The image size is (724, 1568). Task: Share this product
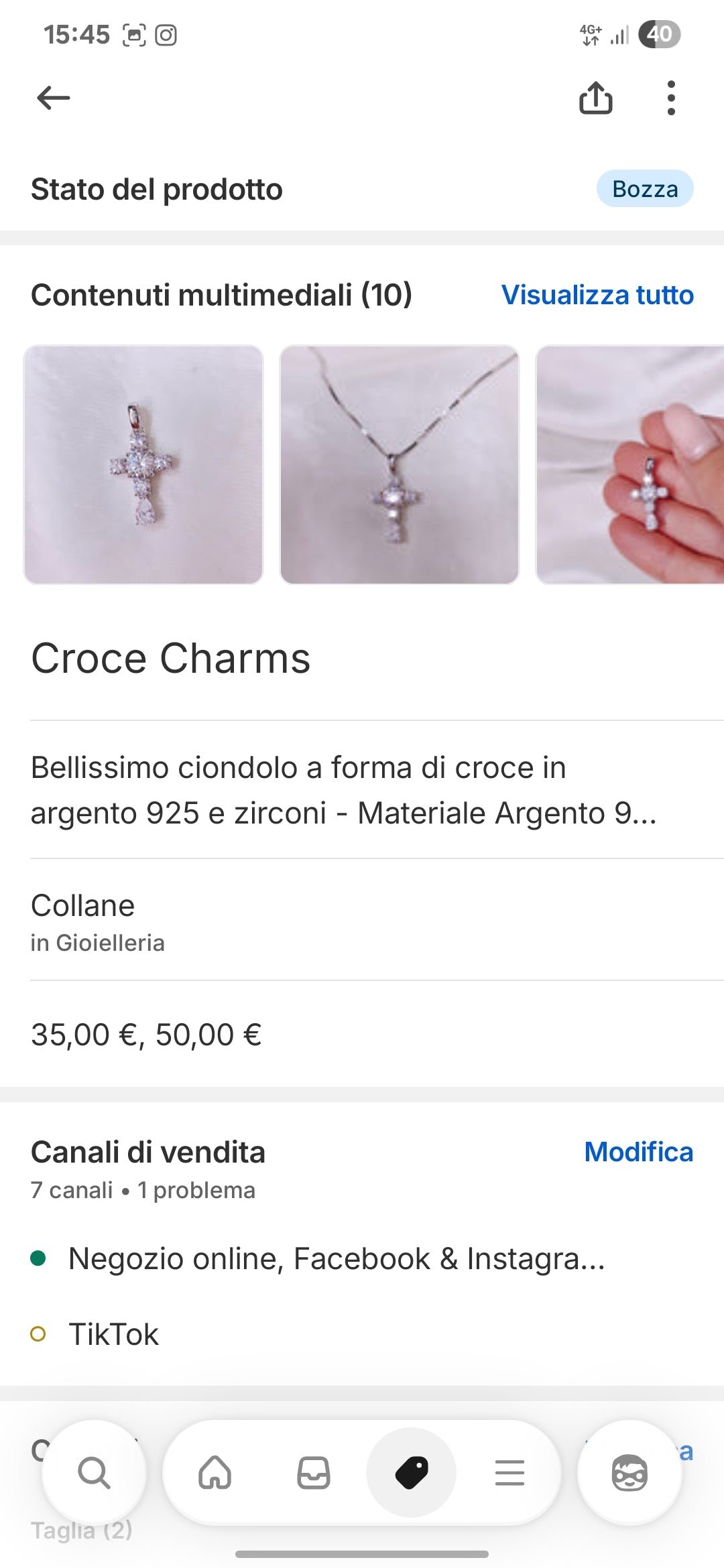click(595, 99)
